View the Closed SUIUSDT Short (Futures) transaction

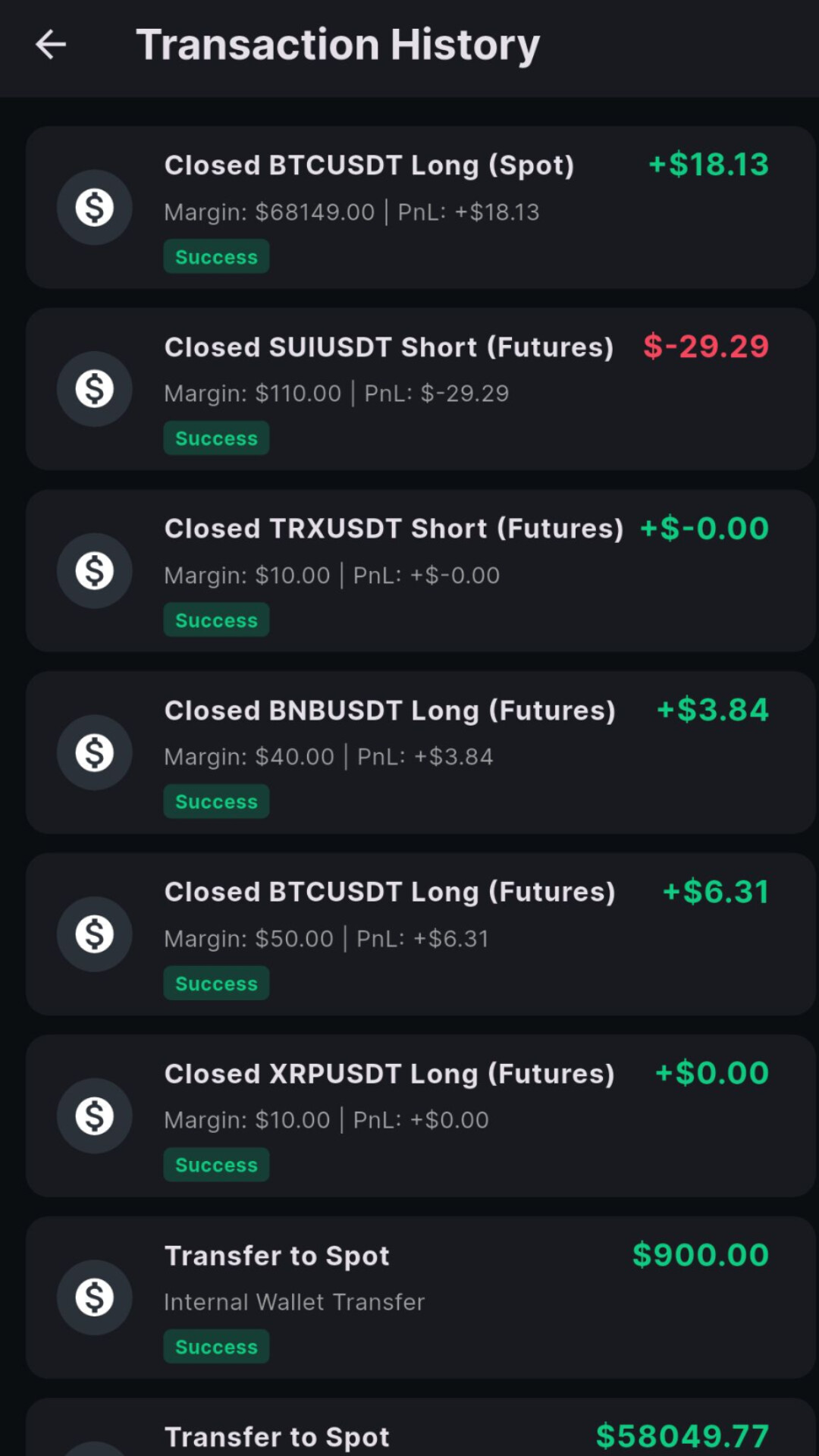(420, 389)
